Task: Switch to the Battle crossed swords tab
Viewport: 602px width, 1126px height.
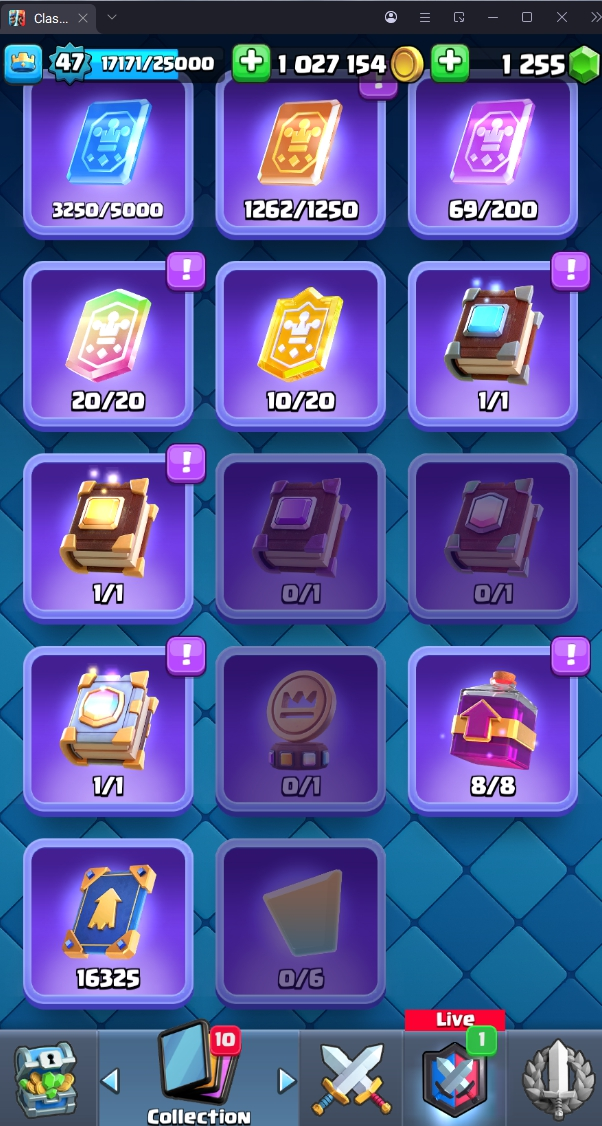Action: point(350,1080)
